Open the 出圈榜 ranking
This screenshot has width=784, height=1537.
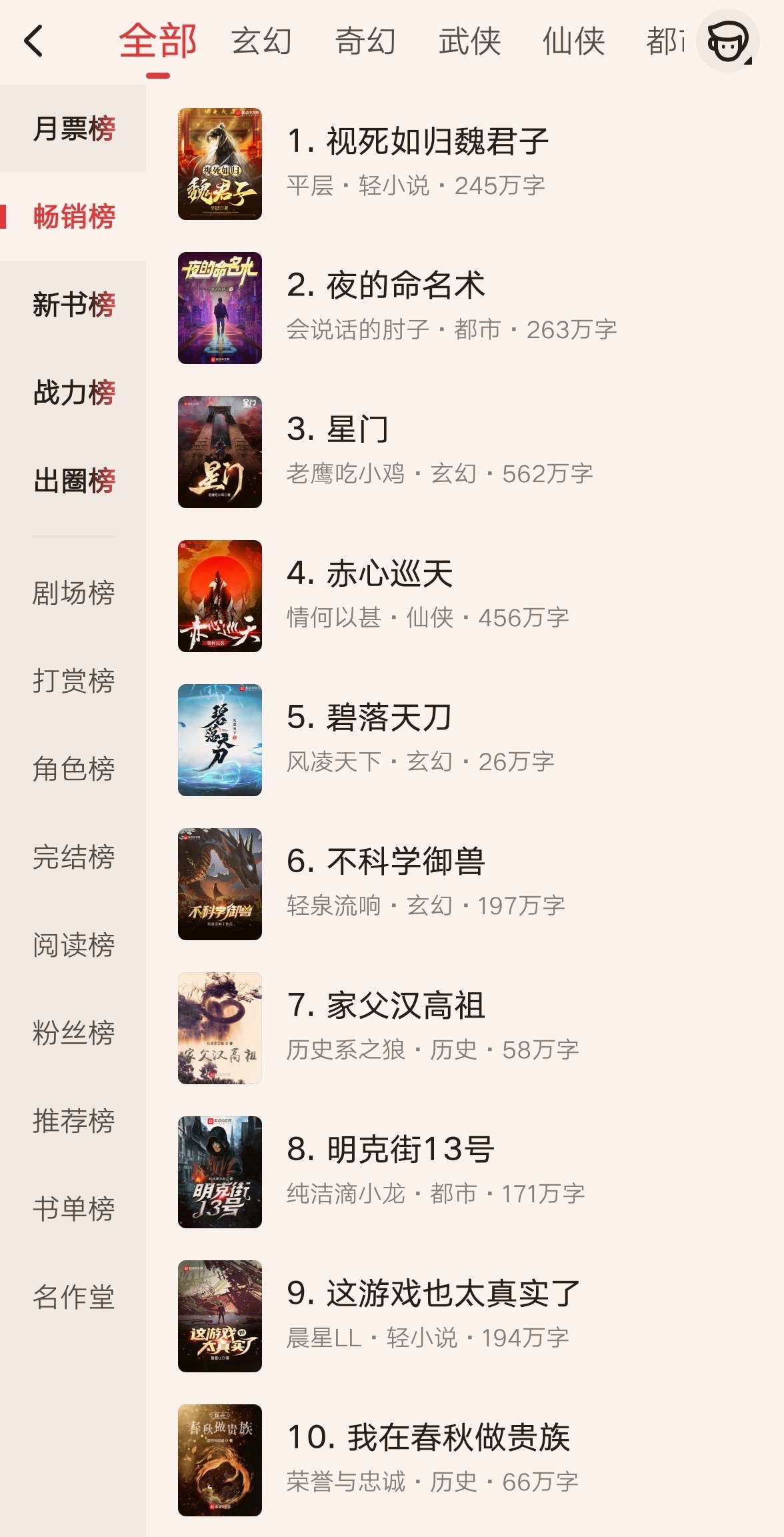pos(73,481)
